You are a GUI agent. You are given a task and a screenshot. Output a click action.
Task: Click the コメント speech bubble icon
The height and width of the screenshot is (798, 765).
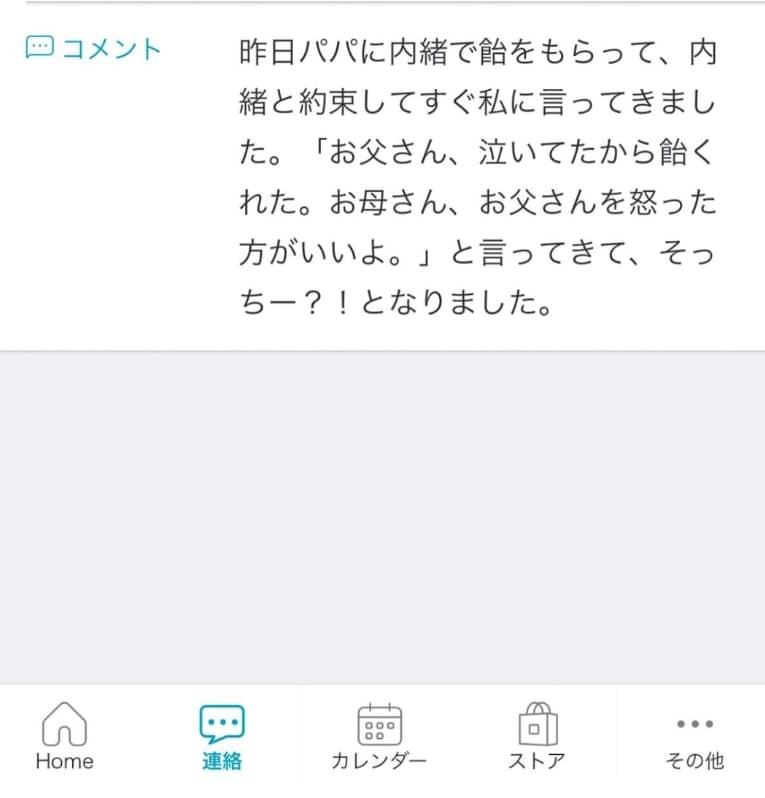[38, 48]
